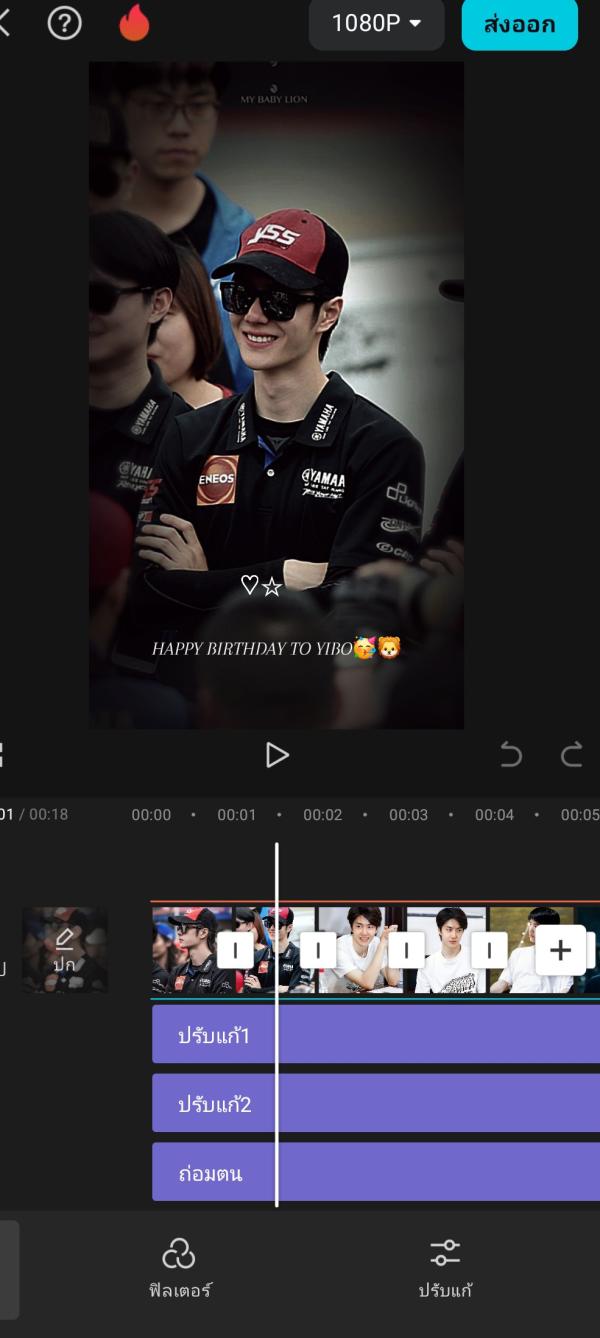Tap the transition marker between first two clips
600x1338 pixels.
(235, 950)
